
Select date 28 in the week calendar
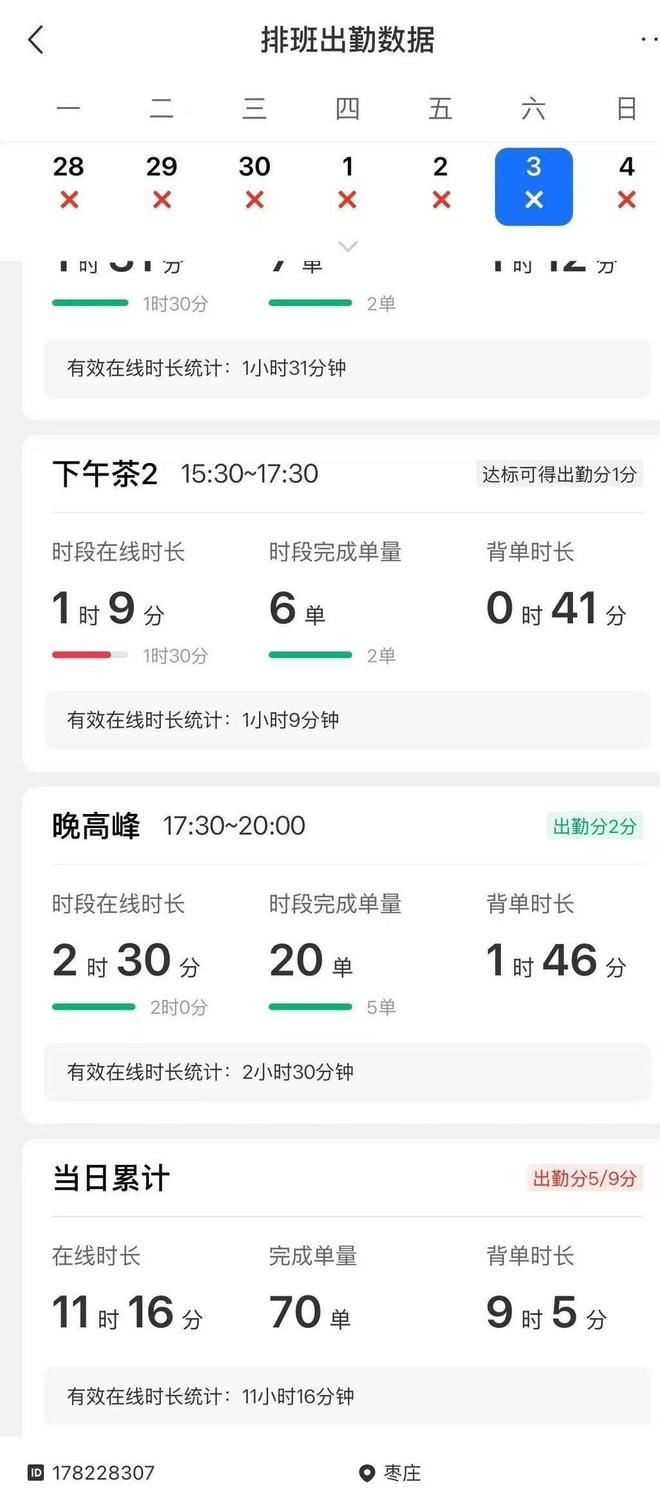[68, 183]
